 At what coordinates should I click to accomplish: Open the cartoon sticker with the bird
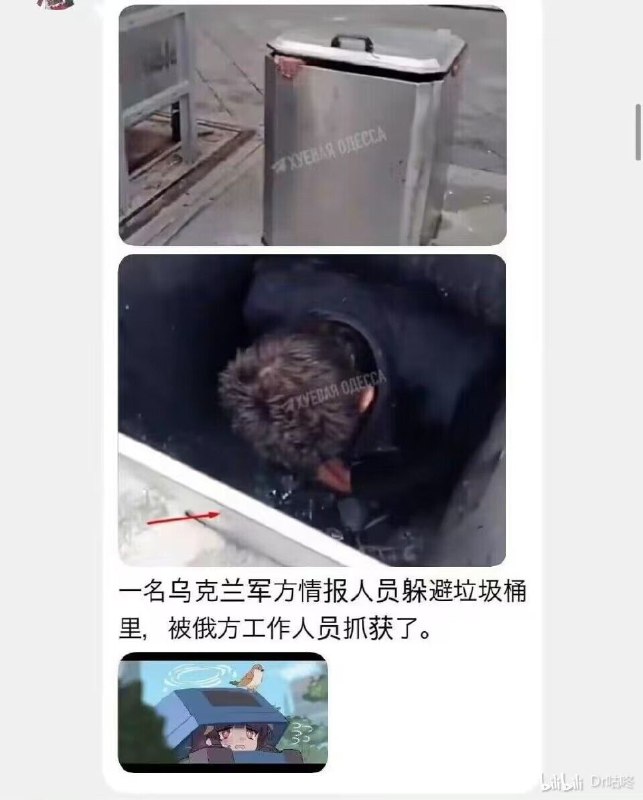point(222,712)
